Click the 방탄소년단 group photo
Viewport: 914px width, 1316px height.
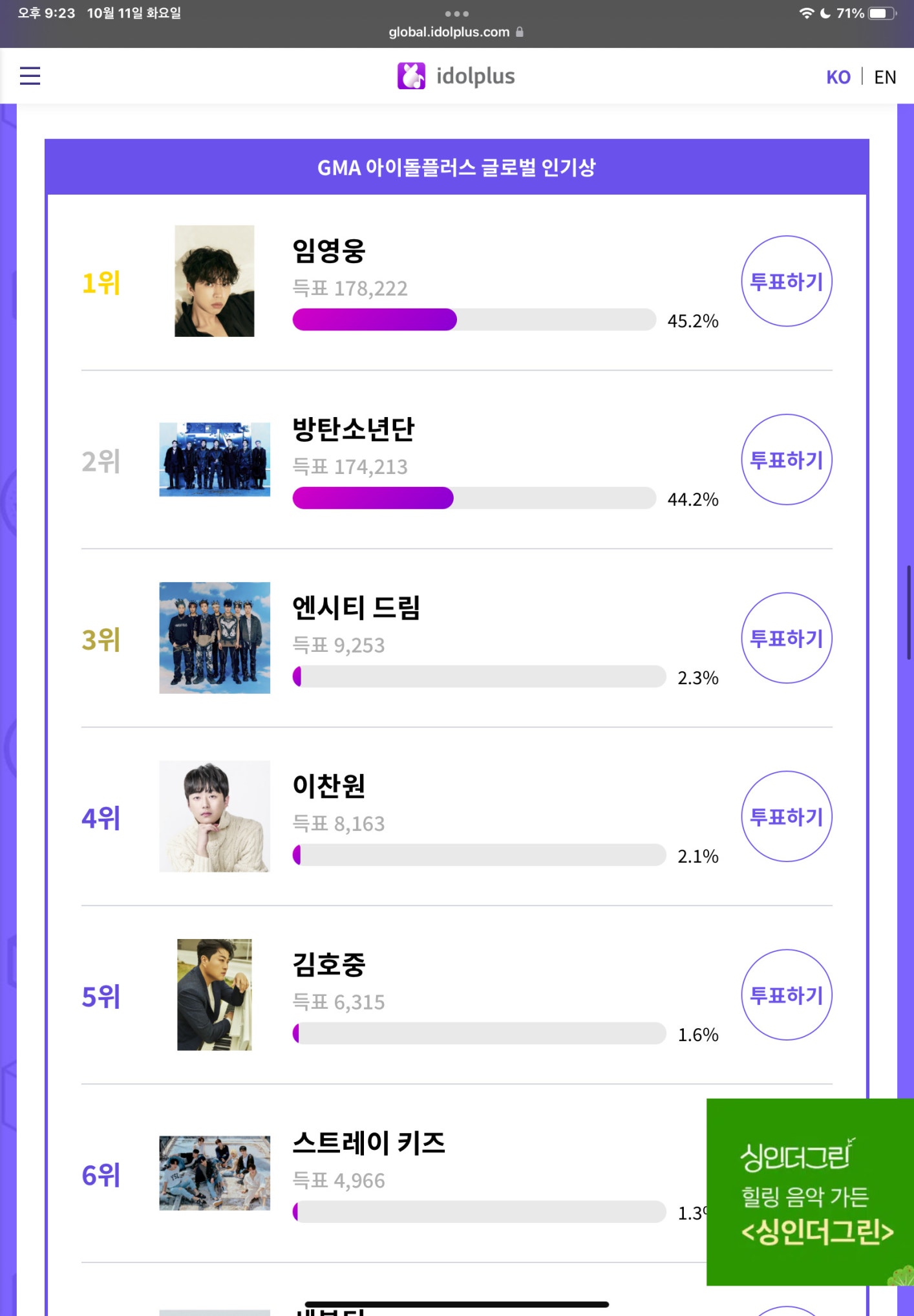coord(215,459)
